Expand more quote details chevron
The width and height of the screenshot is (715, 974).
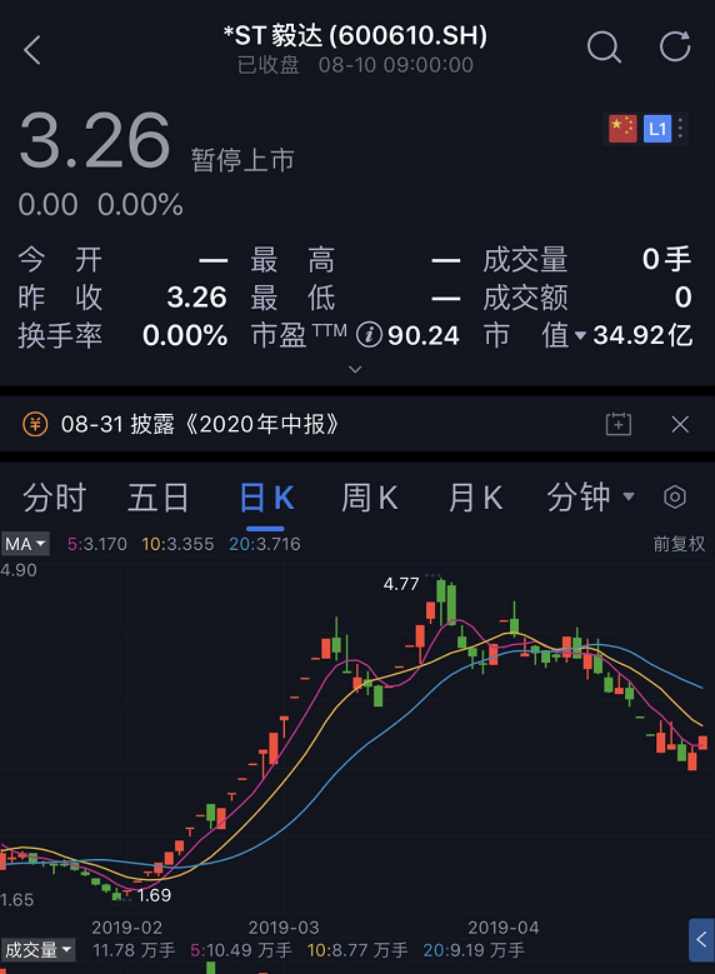tap(355, 369)
